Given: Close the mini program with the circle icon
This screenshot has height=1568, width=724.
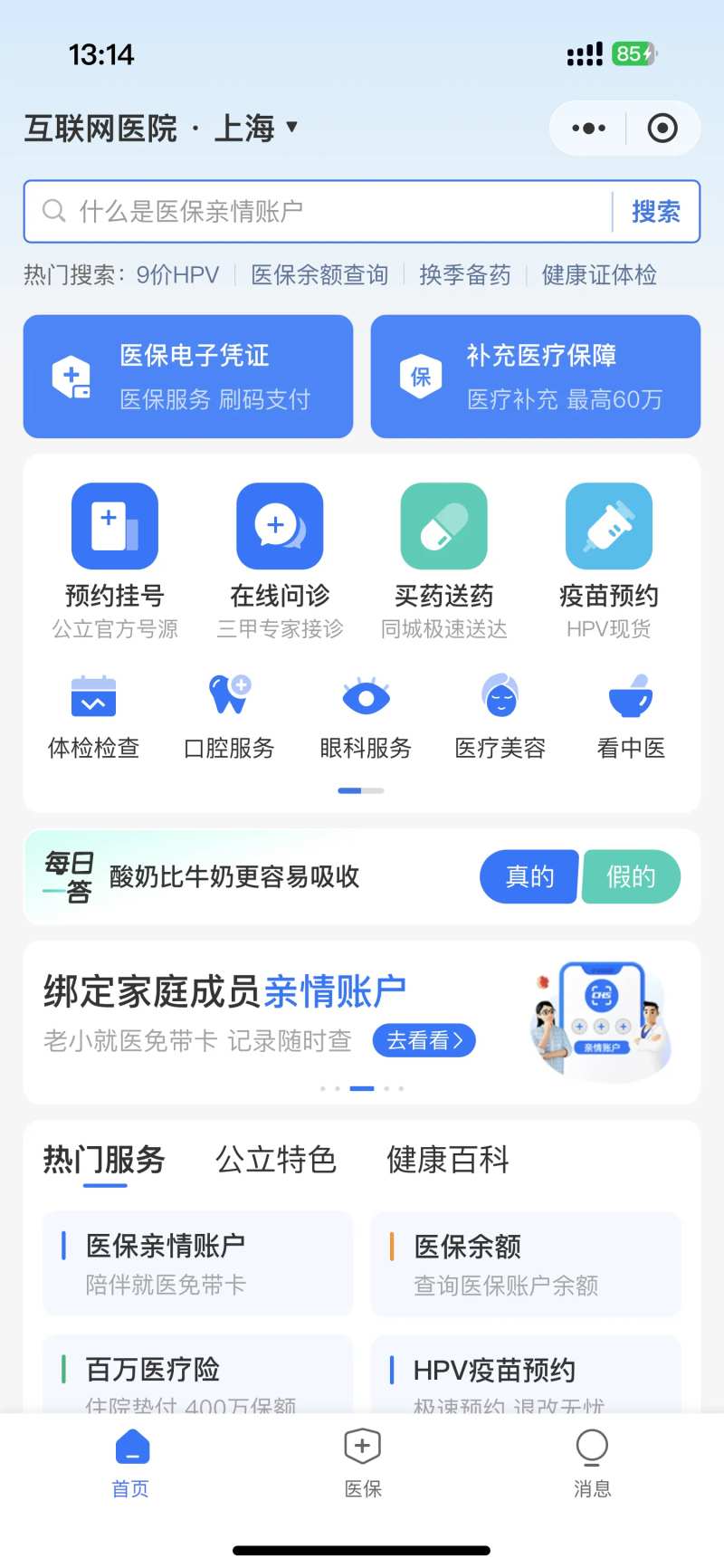Looking at the screenshot, I should (662, 129).
